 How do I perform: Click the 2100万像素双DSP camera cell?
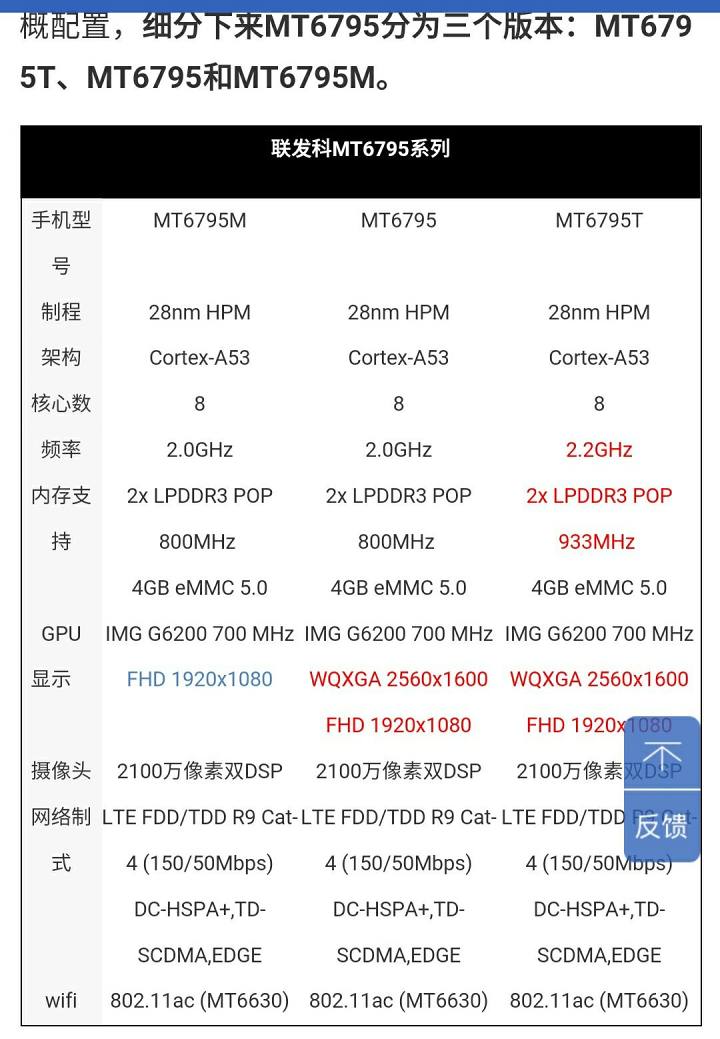199,771
